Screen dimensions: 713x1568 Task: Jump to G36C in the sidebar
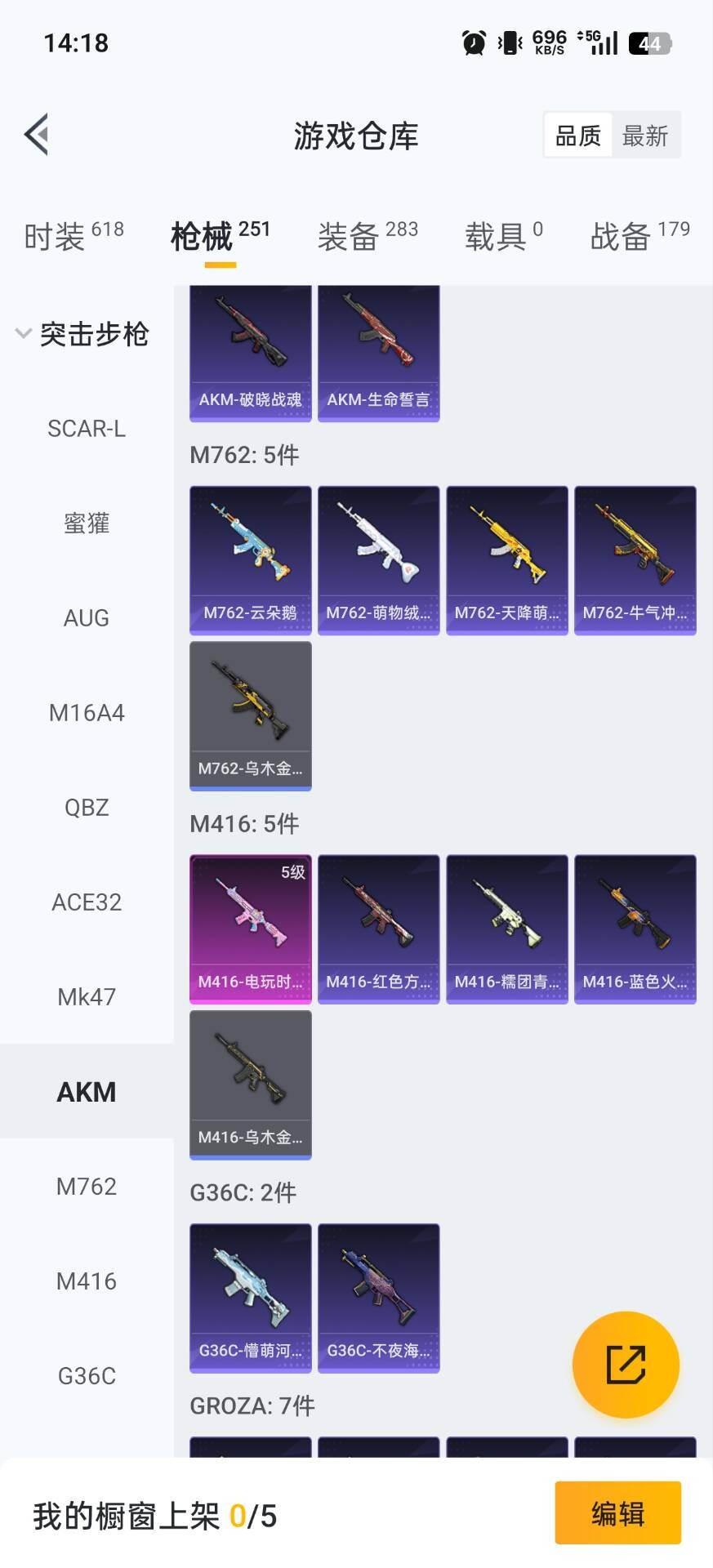pyautogui.click(x=87, y=1376)
